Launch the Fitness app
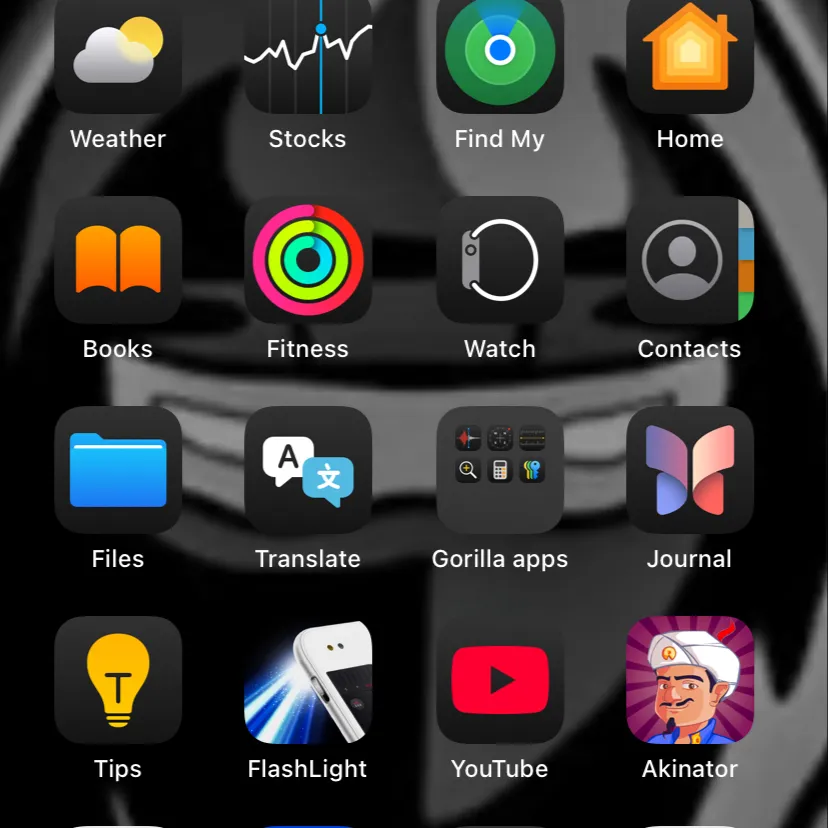This screenshot has height=828, width=828. 308,260
